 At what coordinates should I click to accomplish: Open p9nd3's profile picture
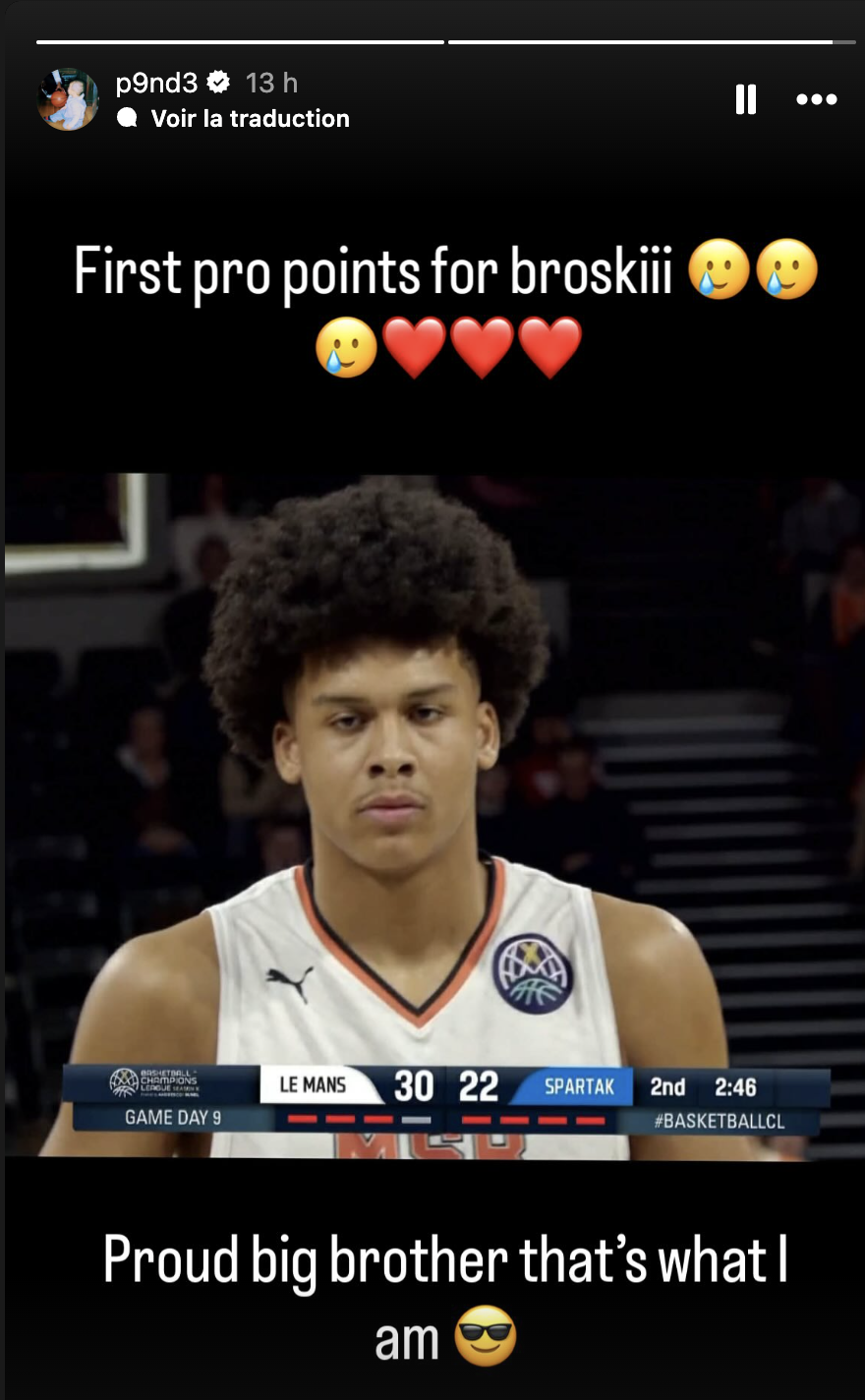click(68, 99)
